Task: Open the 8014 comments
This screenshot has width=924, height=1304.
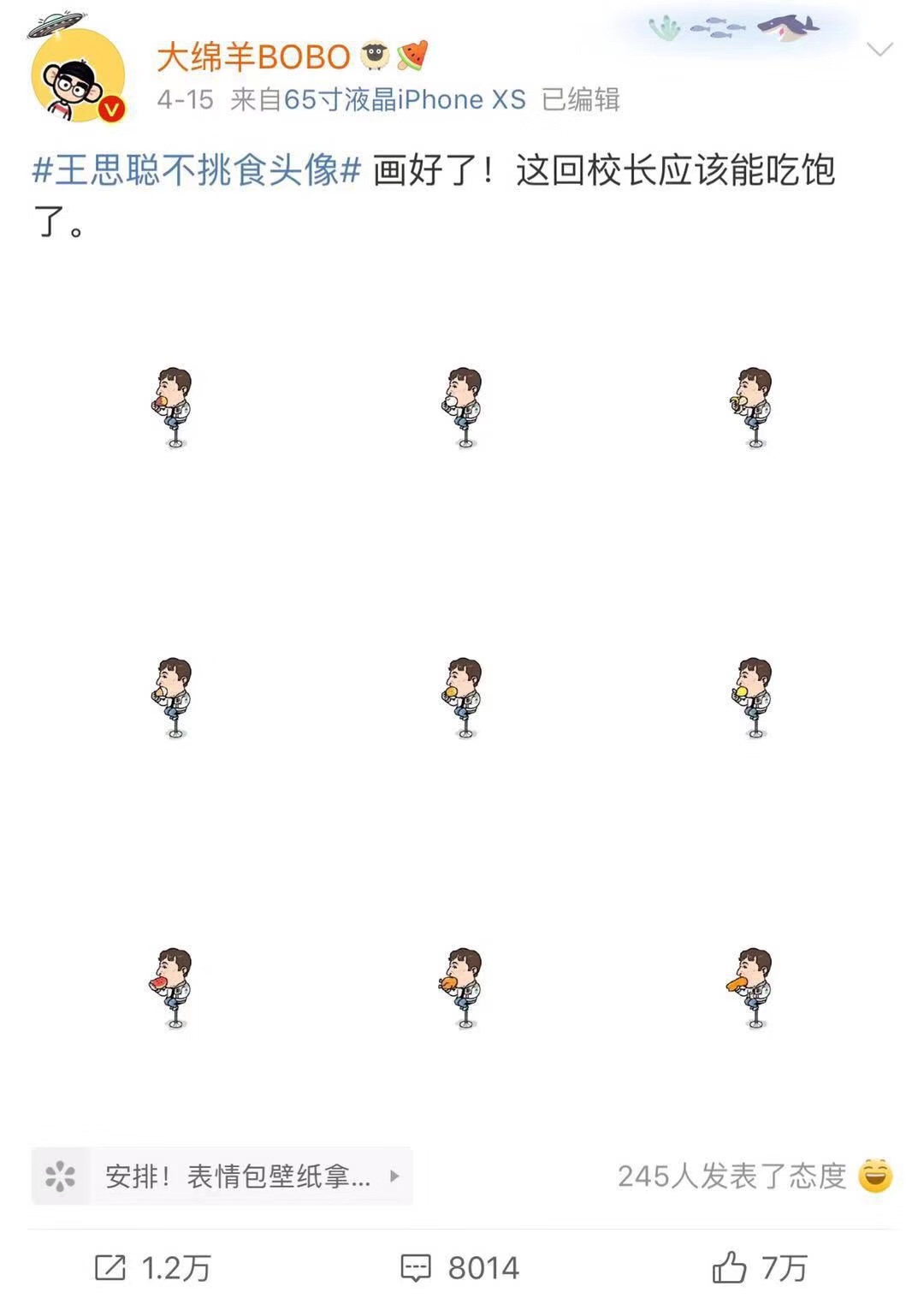Action: tap(460, 1267)
